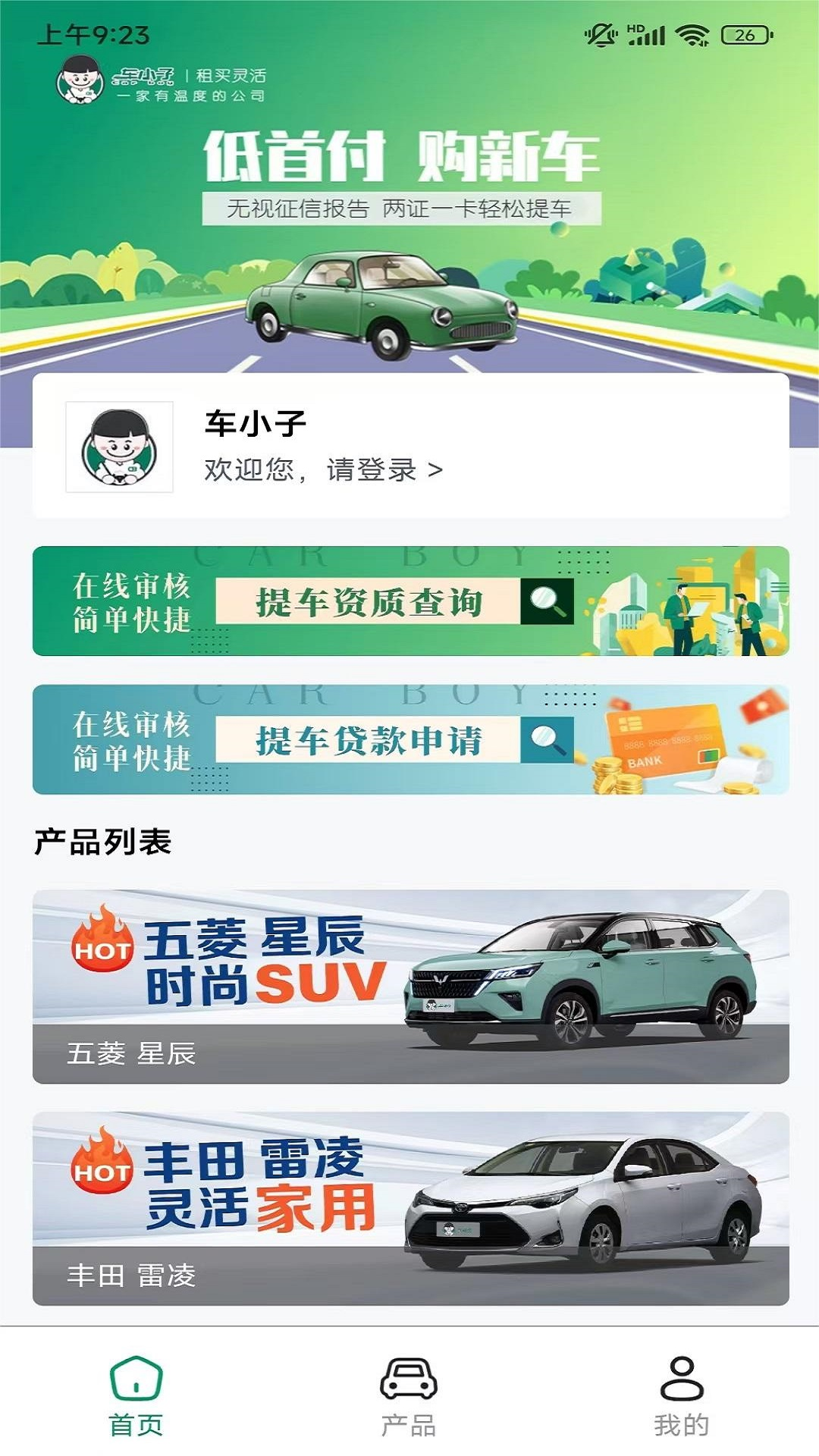View the 丰田 雷凌 product card
The width and height of the screenshot is (819, 1456).
coord(410,1208)
